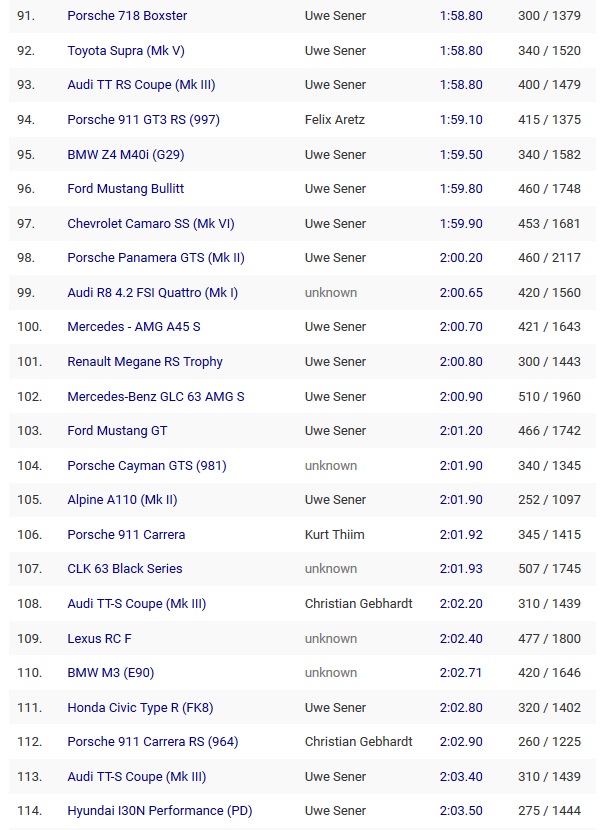Tap the 2:01.93 lap time

pos(460,569)
